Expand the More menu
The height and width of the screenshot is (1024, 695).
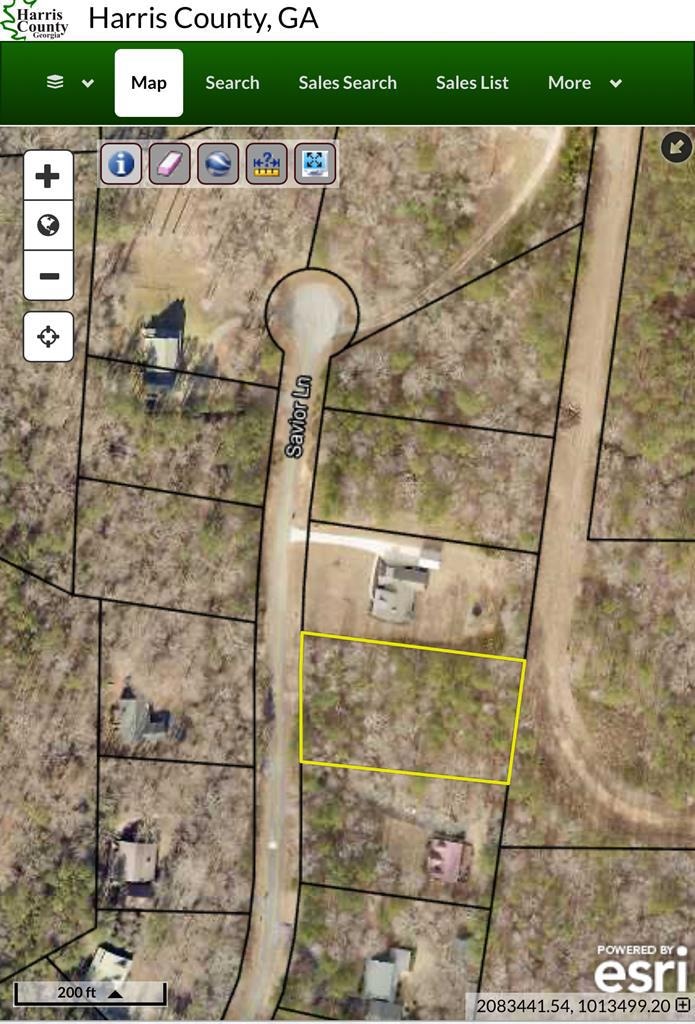pos(584,83)
